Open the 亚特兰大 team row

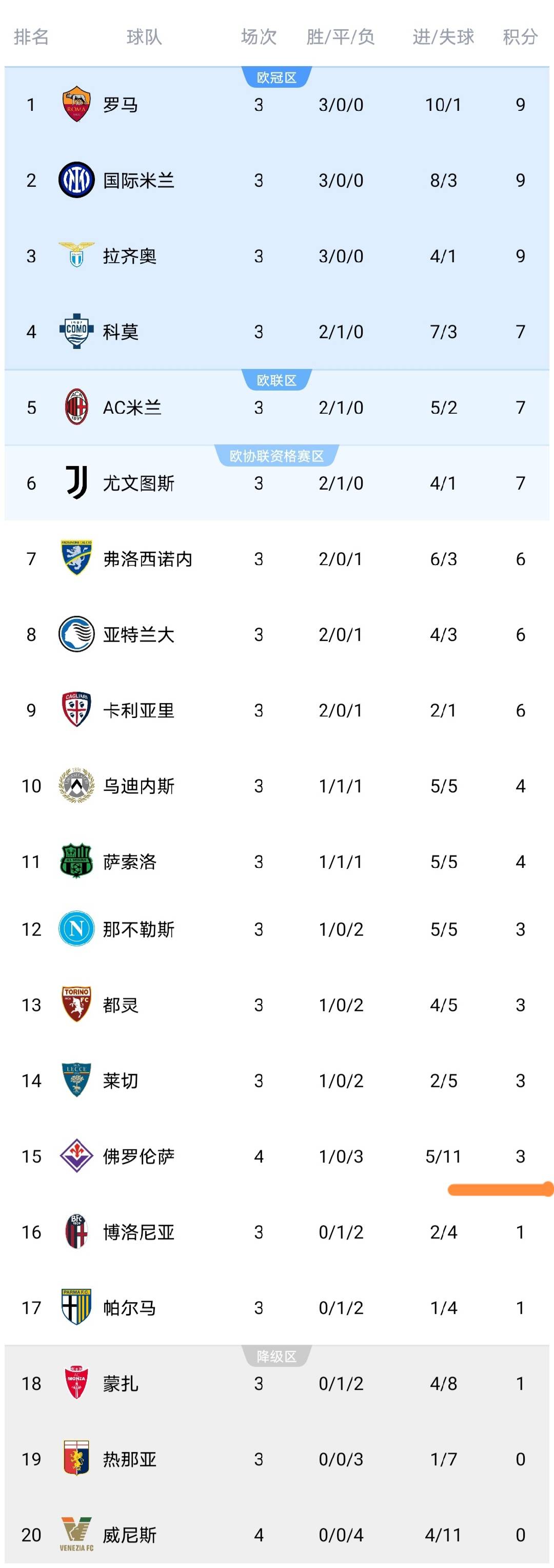tap(276, 634)
